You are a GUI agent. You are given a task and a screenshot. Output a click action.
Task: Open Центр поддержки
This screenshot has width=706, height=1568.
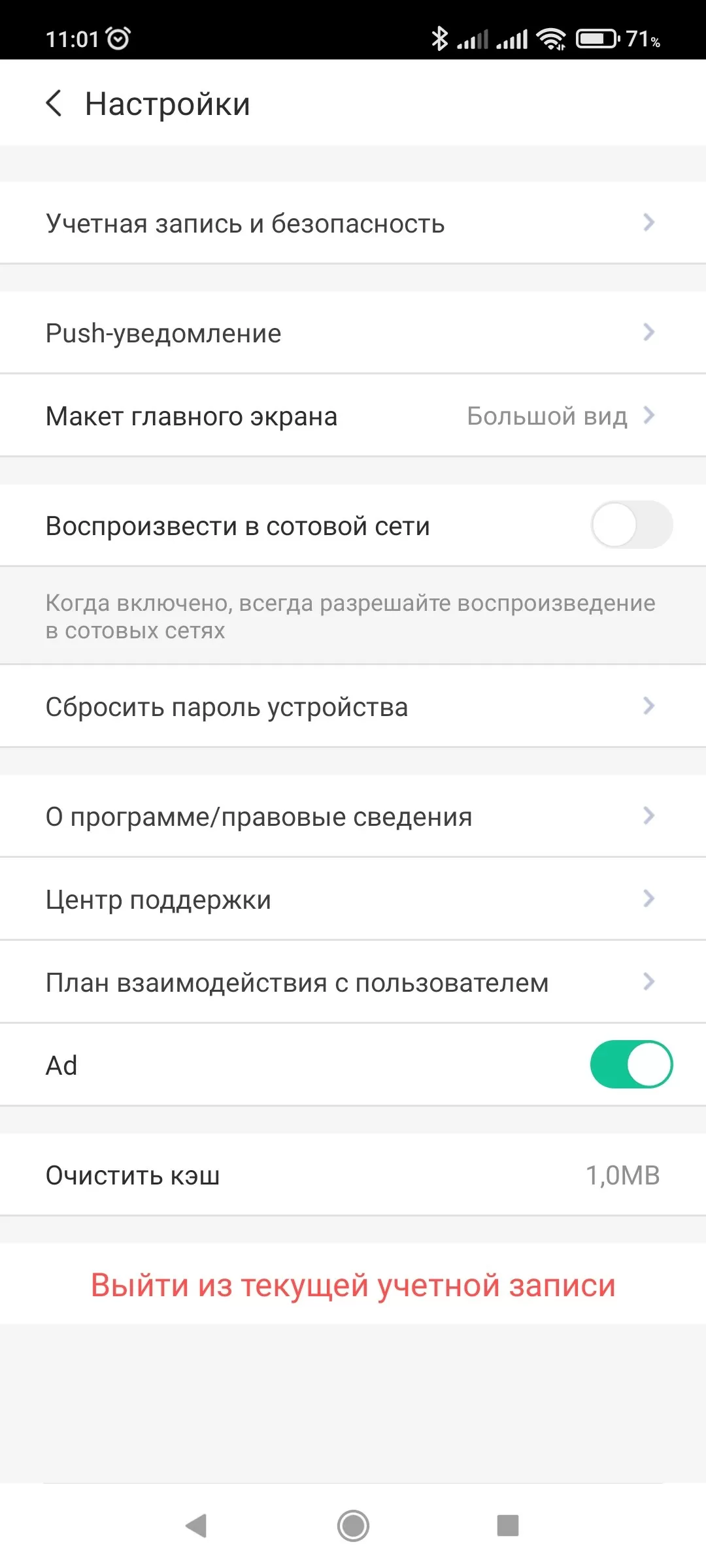(353, 899)
